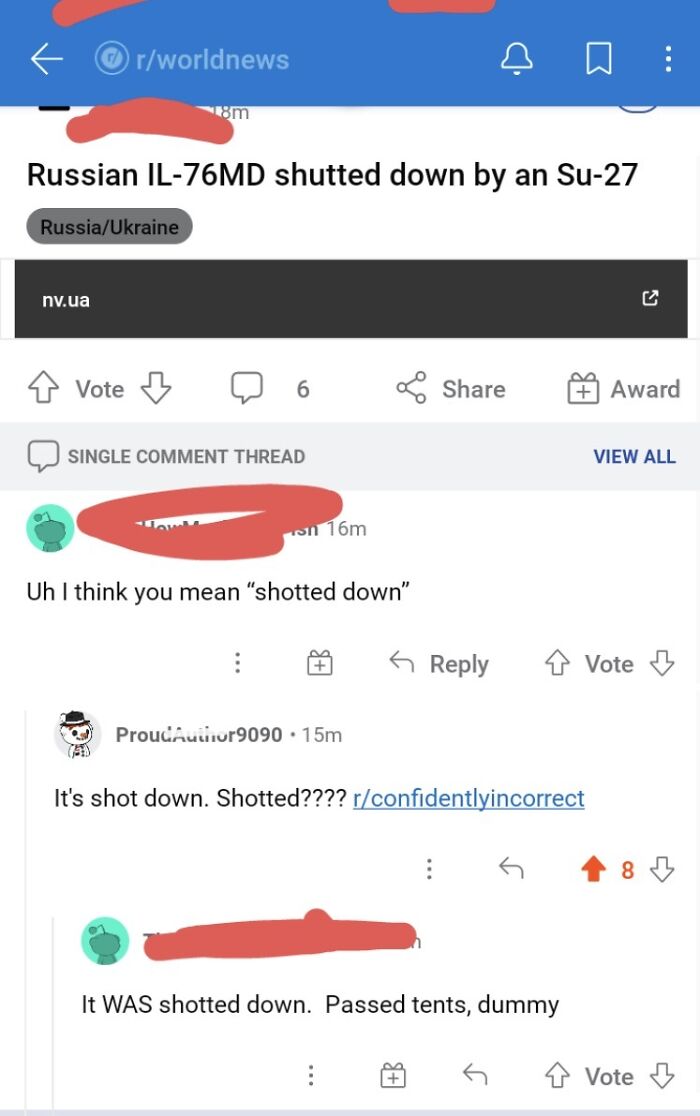The height and width of the screenshot is (1116, 700).
Task: Reply to ProudAuthor9090's comment
Action: point(511,870)
